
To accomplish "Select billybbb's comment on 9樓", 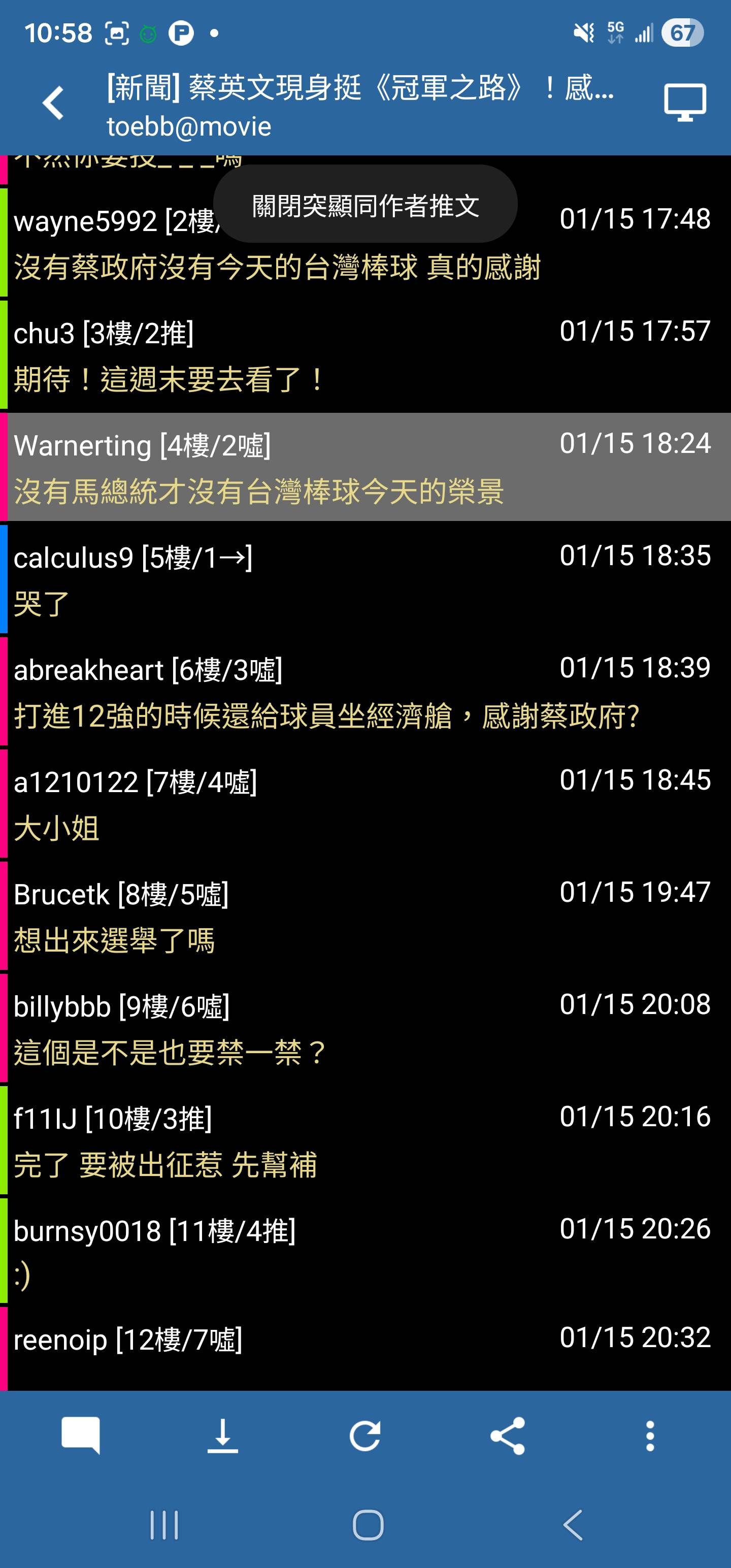I will pyautogui.click(x=365, y=1029).
